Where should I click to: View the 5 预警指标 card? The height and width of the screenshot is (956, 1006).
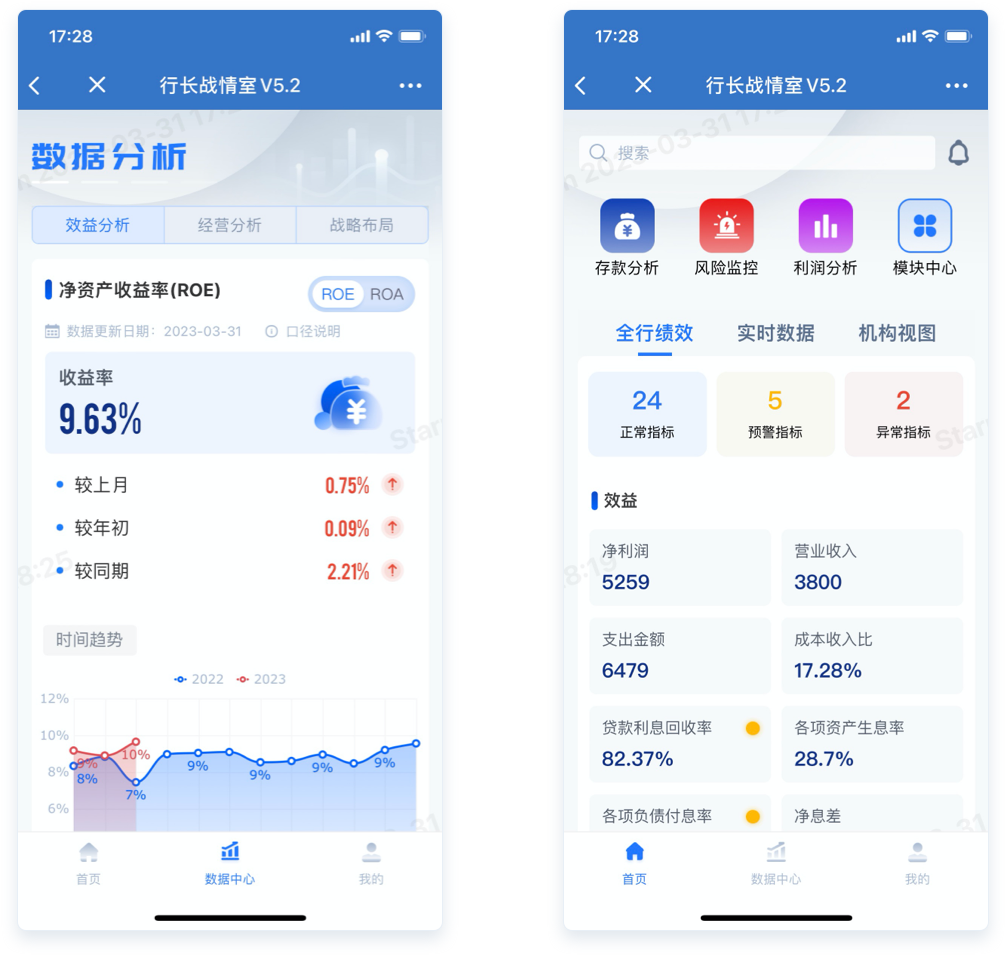pos(775,414)
